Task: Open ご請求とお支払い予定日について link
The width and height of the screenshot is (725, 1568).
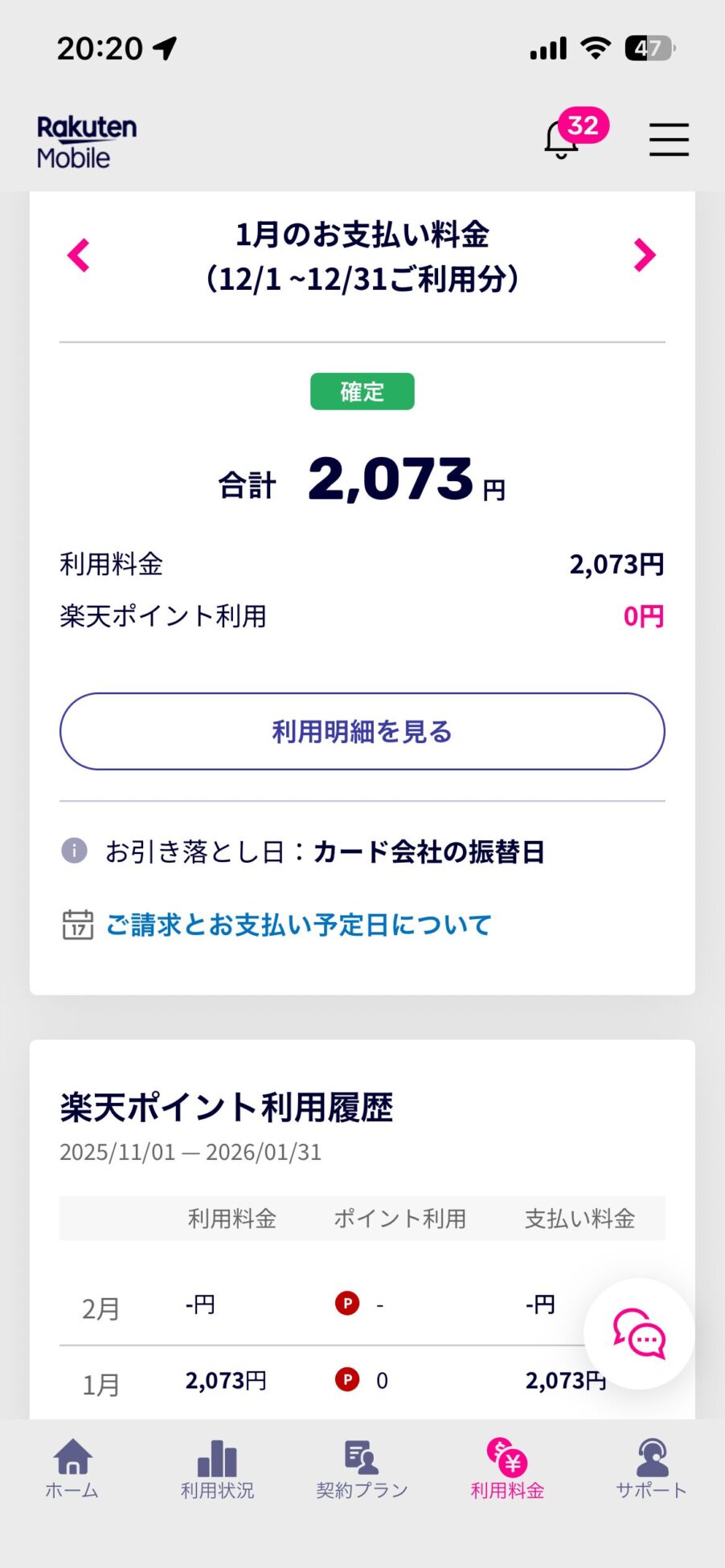Action: click(x=297, y=925)
